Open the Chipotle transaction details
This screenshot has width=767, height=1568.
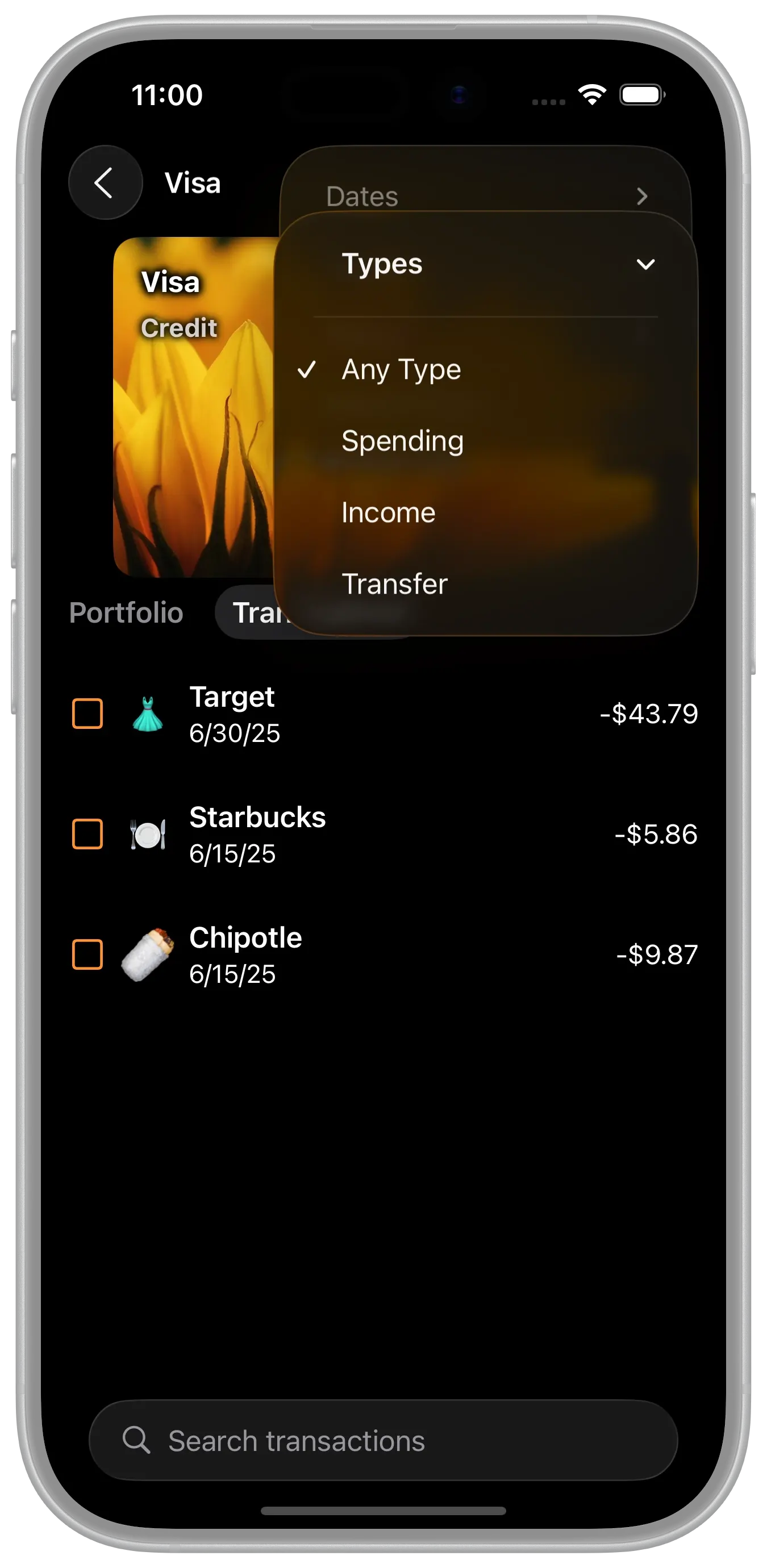[x=426, y=954]
